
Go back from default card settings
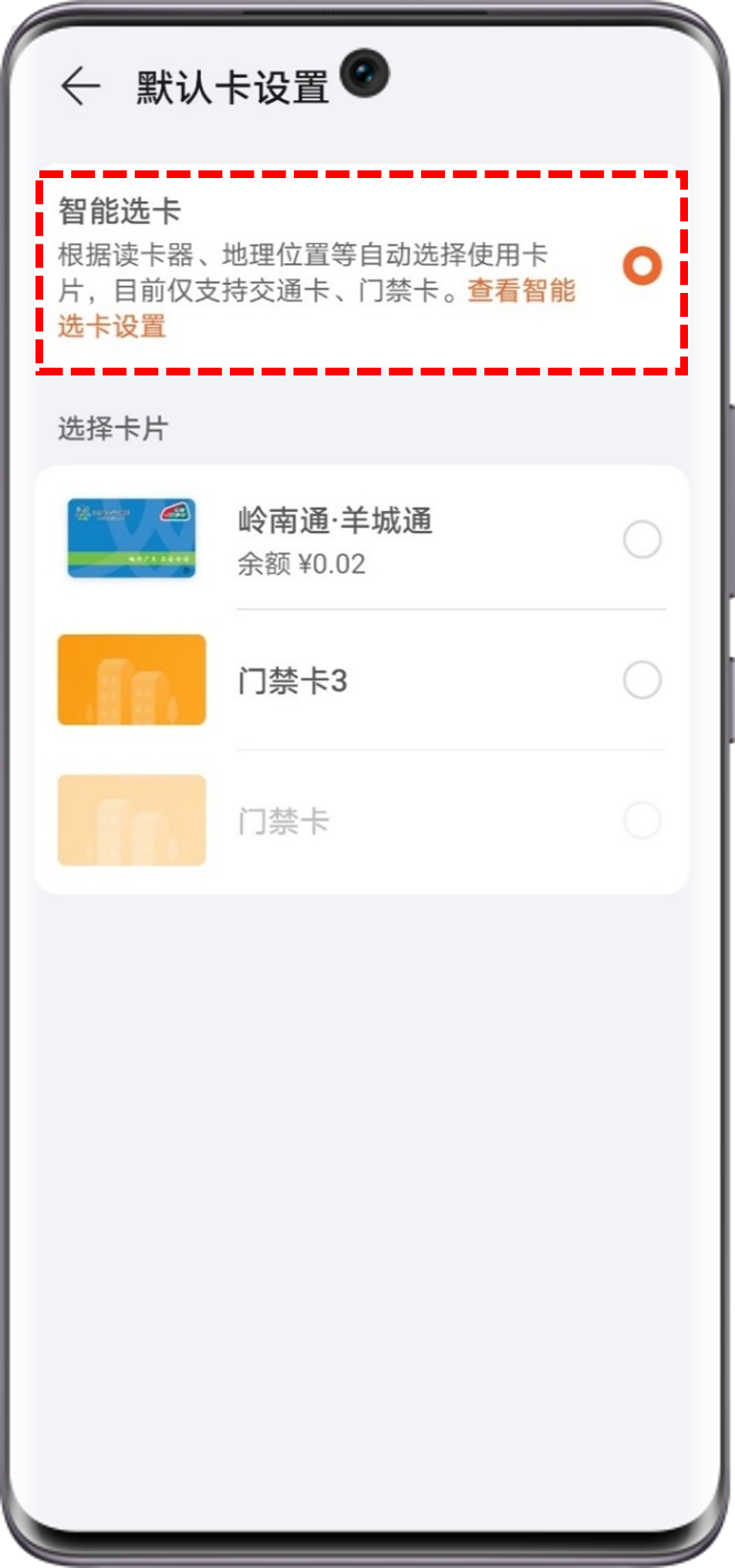tap(80, 86)
